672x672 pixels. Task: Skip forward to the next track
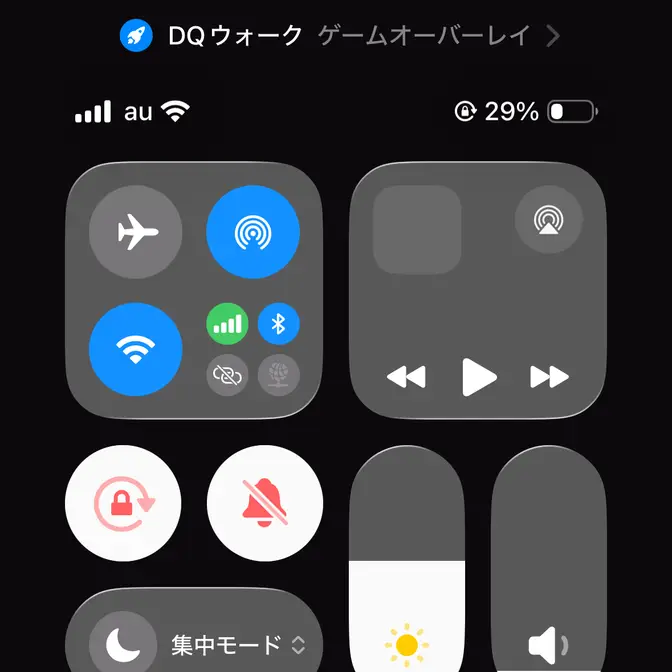point(549,377)
